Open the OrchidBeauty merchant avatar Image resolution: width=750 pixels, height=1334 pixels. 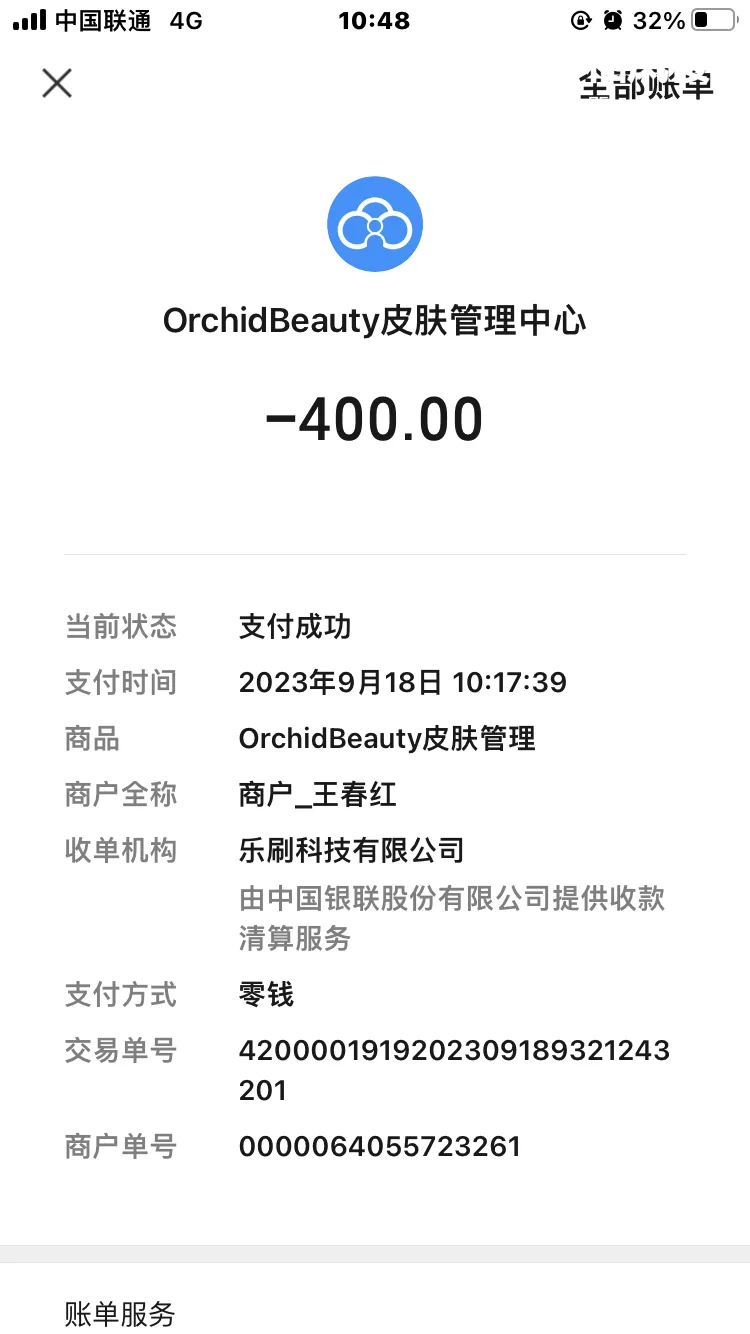pyautogui.click(x=375, y=224)
